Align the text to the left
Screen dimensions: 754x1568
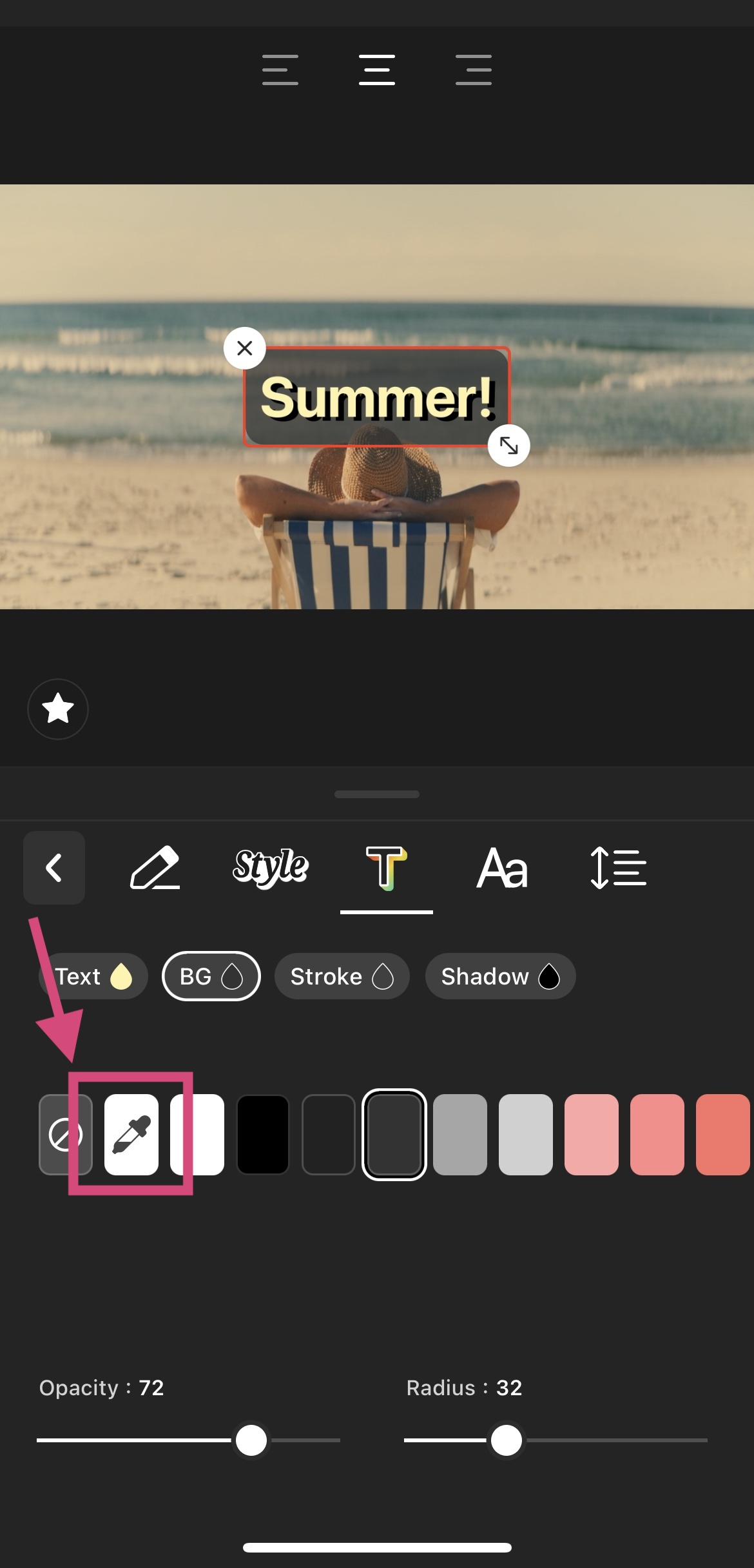280,70
